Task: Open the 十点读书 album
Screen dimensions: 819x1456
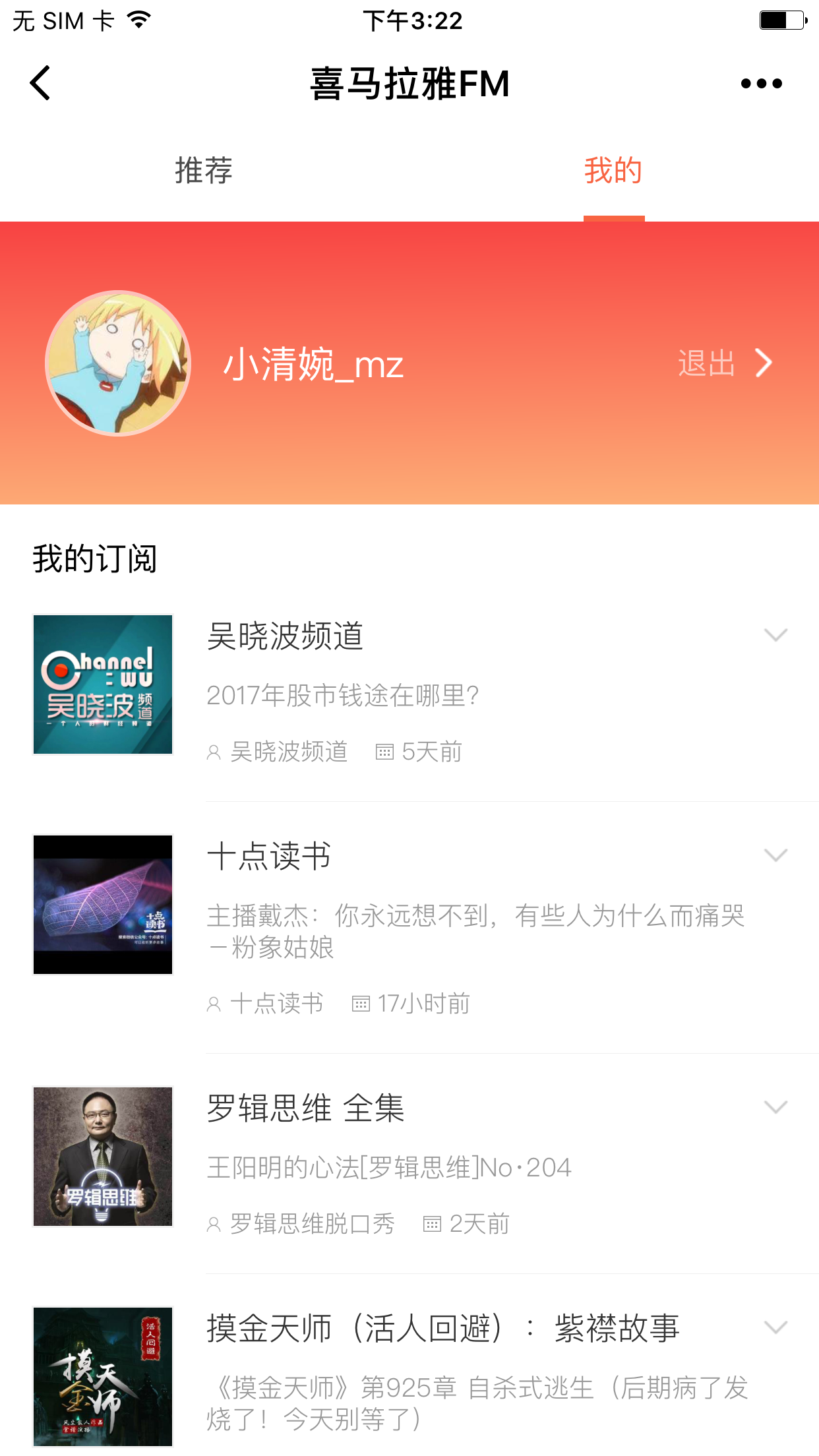Action: 269,857
